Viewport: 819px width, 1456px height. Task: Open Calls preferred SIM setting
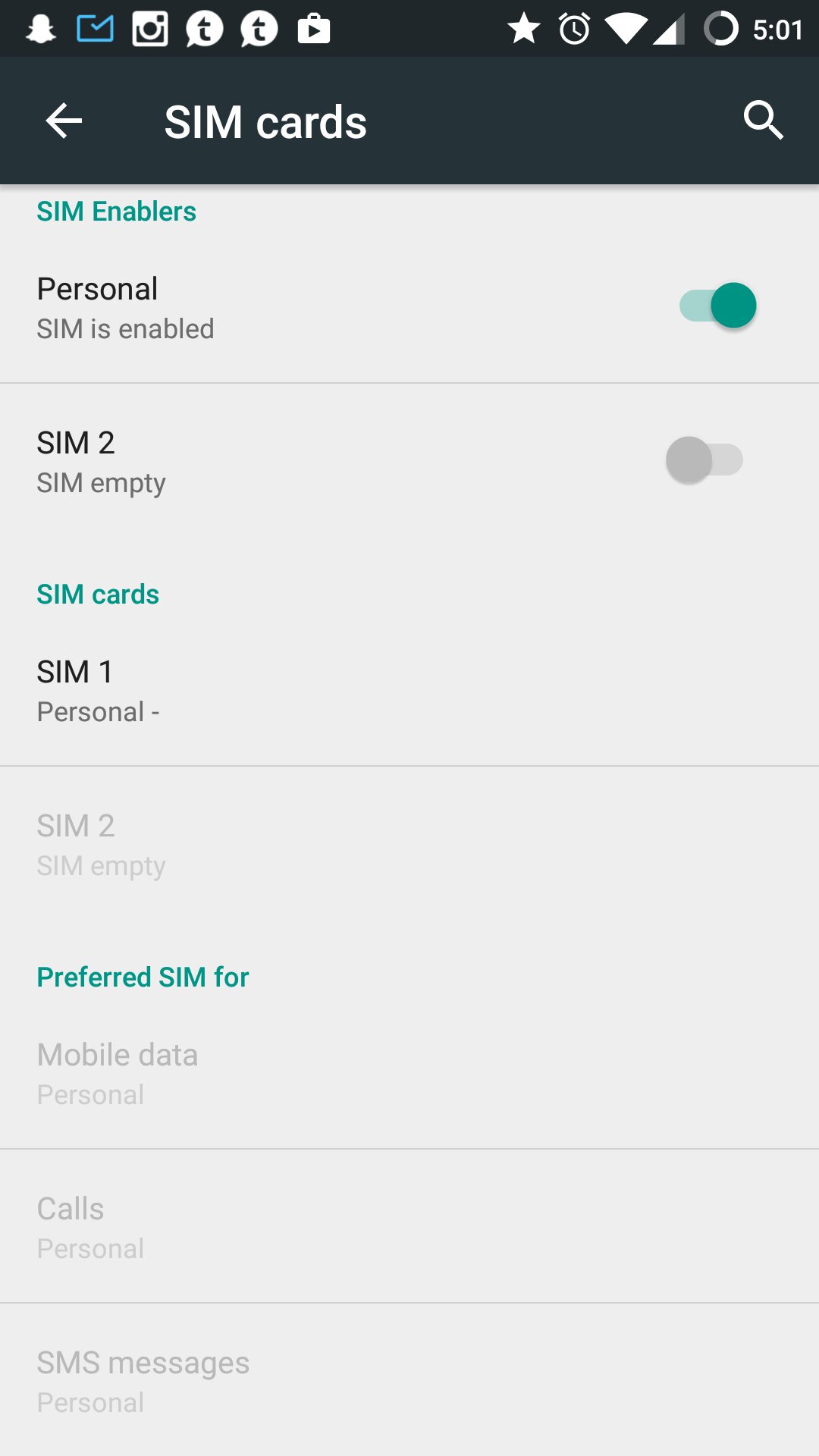pos(409,1227)
